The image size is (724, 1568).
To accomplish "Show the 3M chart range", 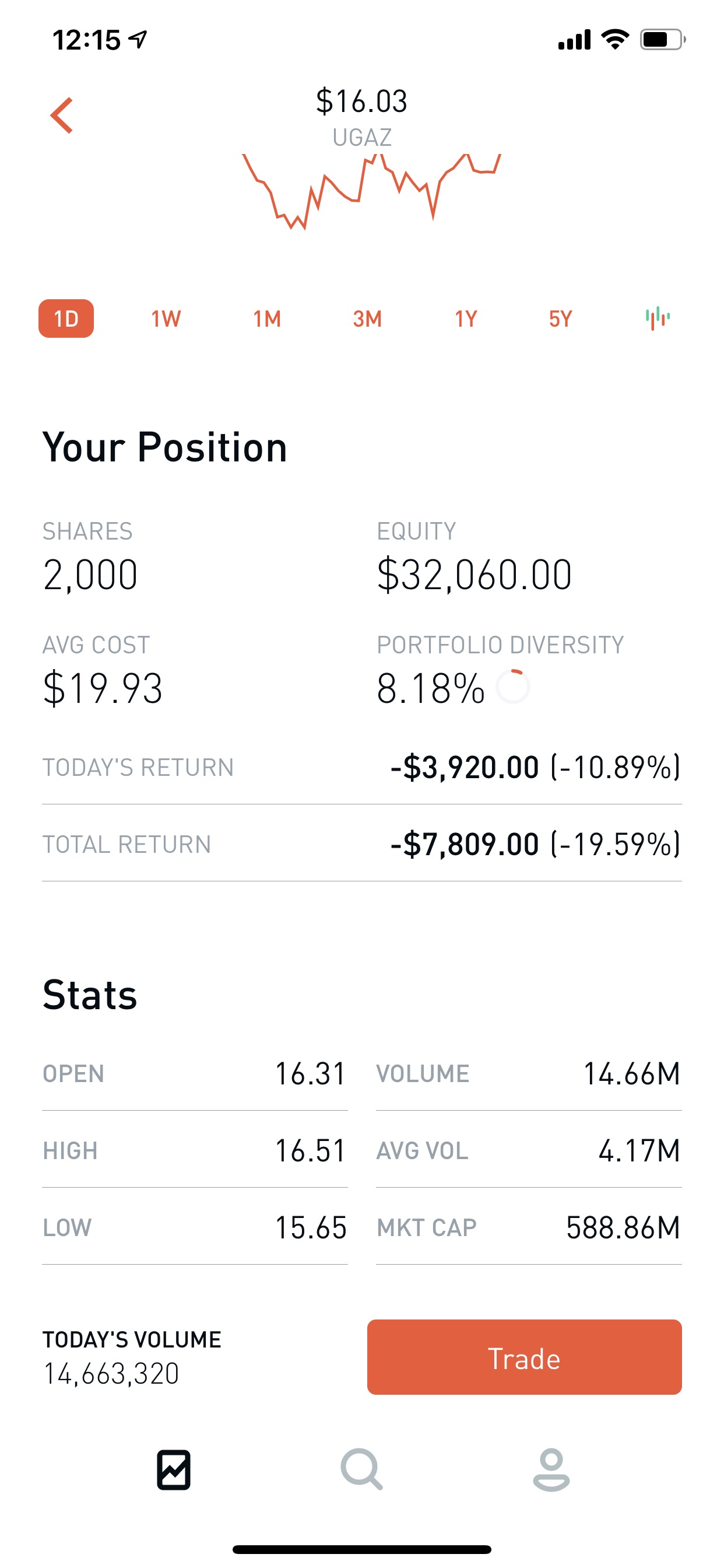I will pos(367,318).
